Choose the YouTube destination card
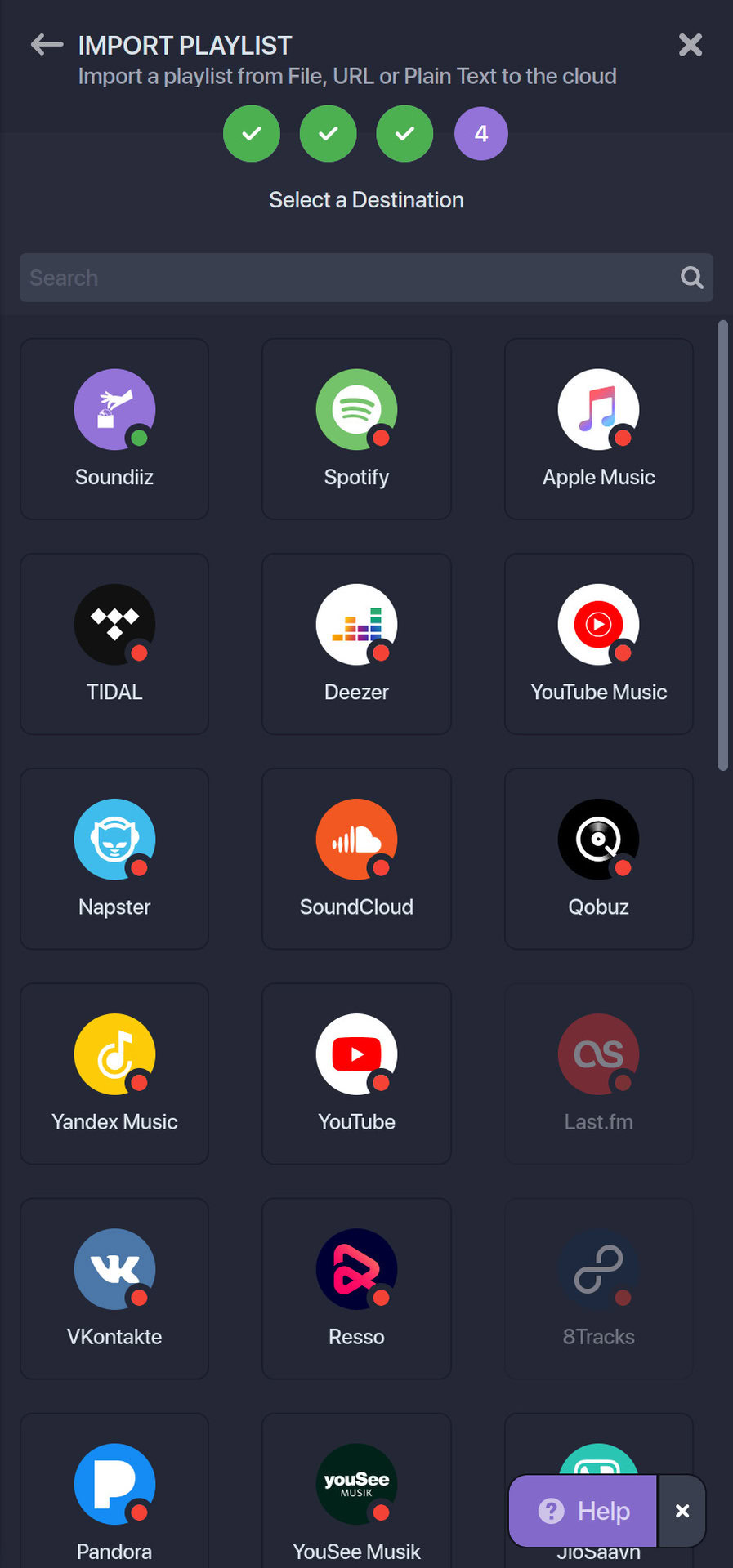The height and width of the screenshot is (1568, 733). pyautogui.click(x=356, y=1073)
